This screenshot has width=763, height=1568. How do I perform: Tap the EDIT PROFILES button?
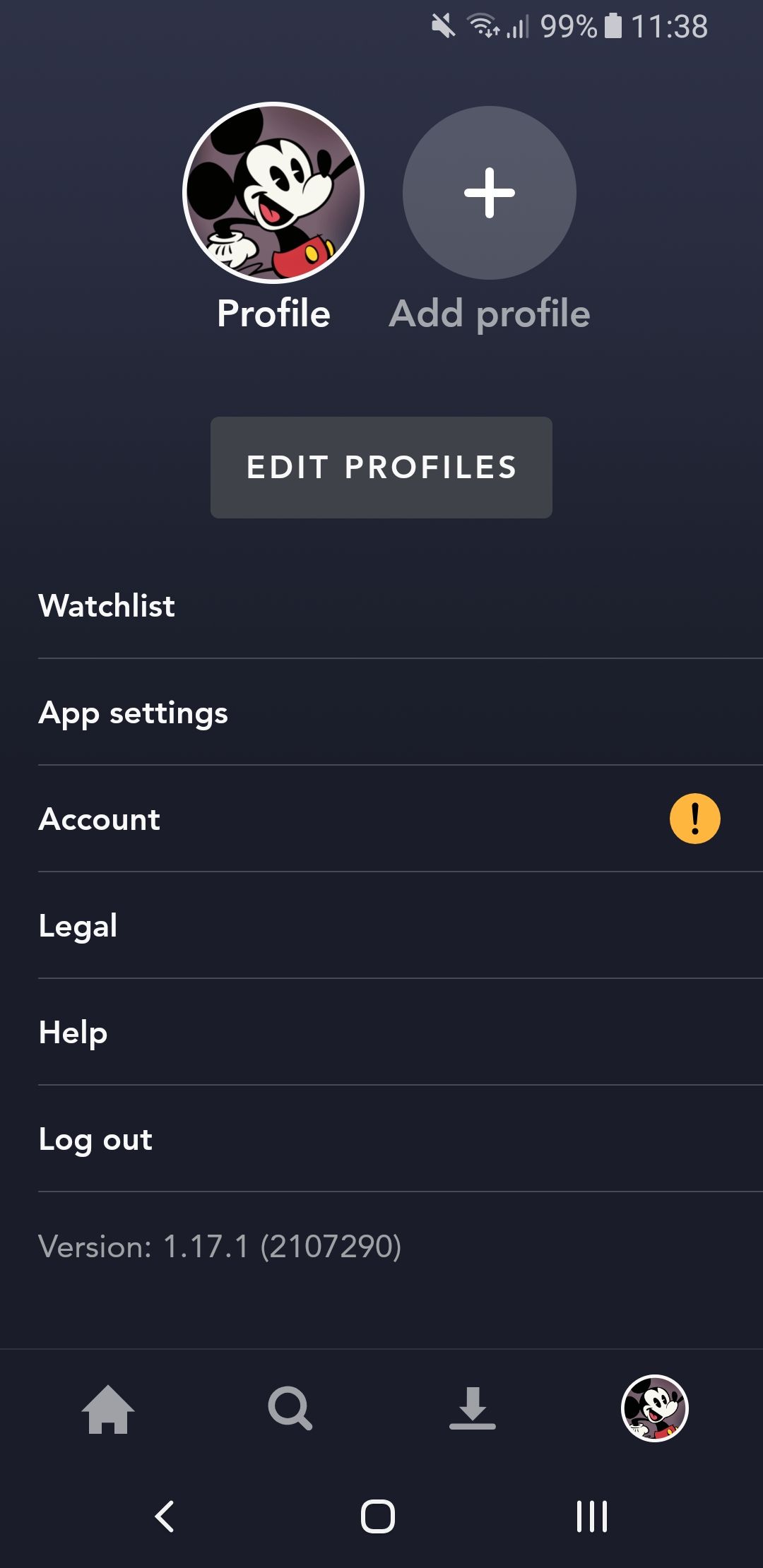[x=381, y=467]
